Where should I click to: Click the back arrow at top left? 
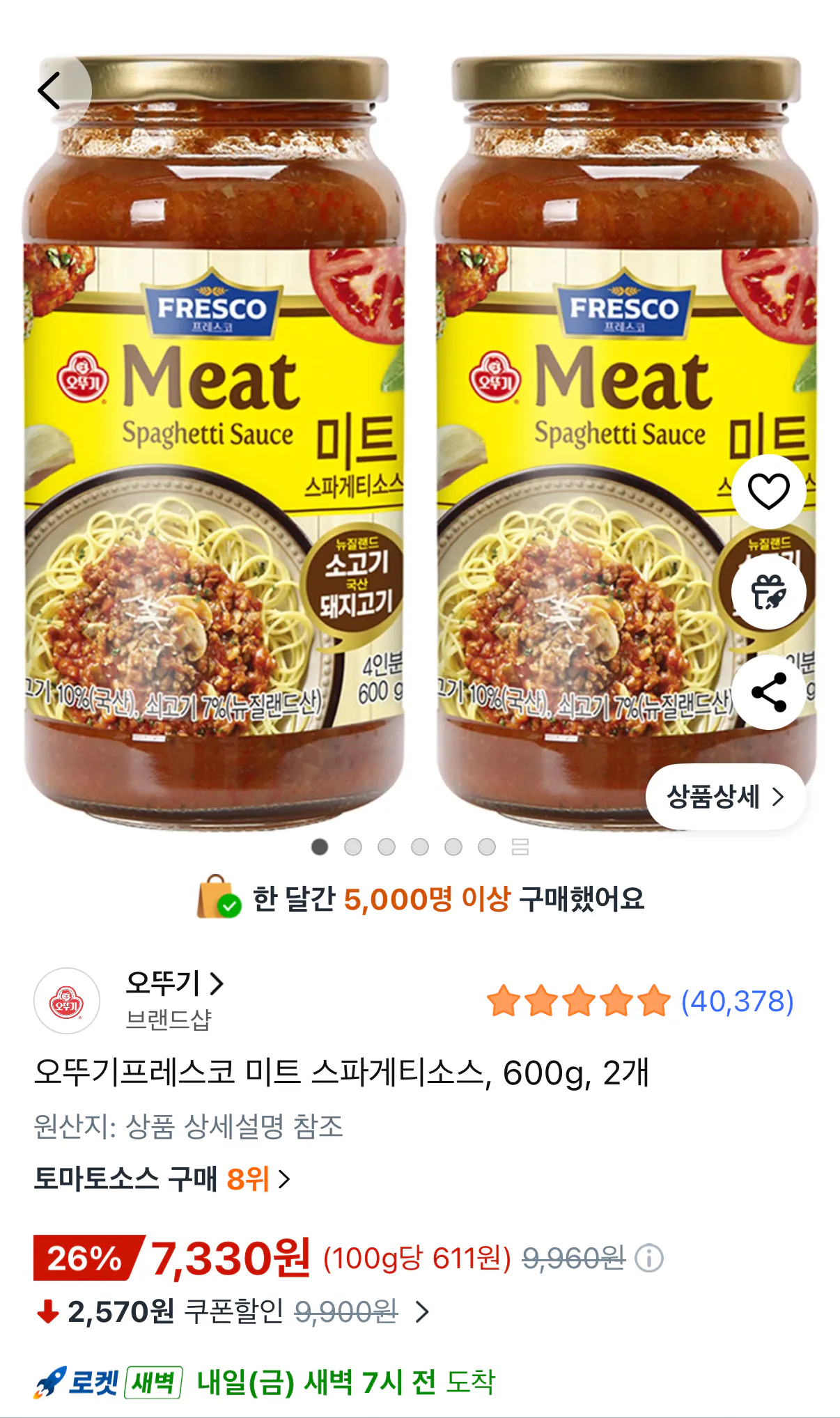tap(49, 89)
